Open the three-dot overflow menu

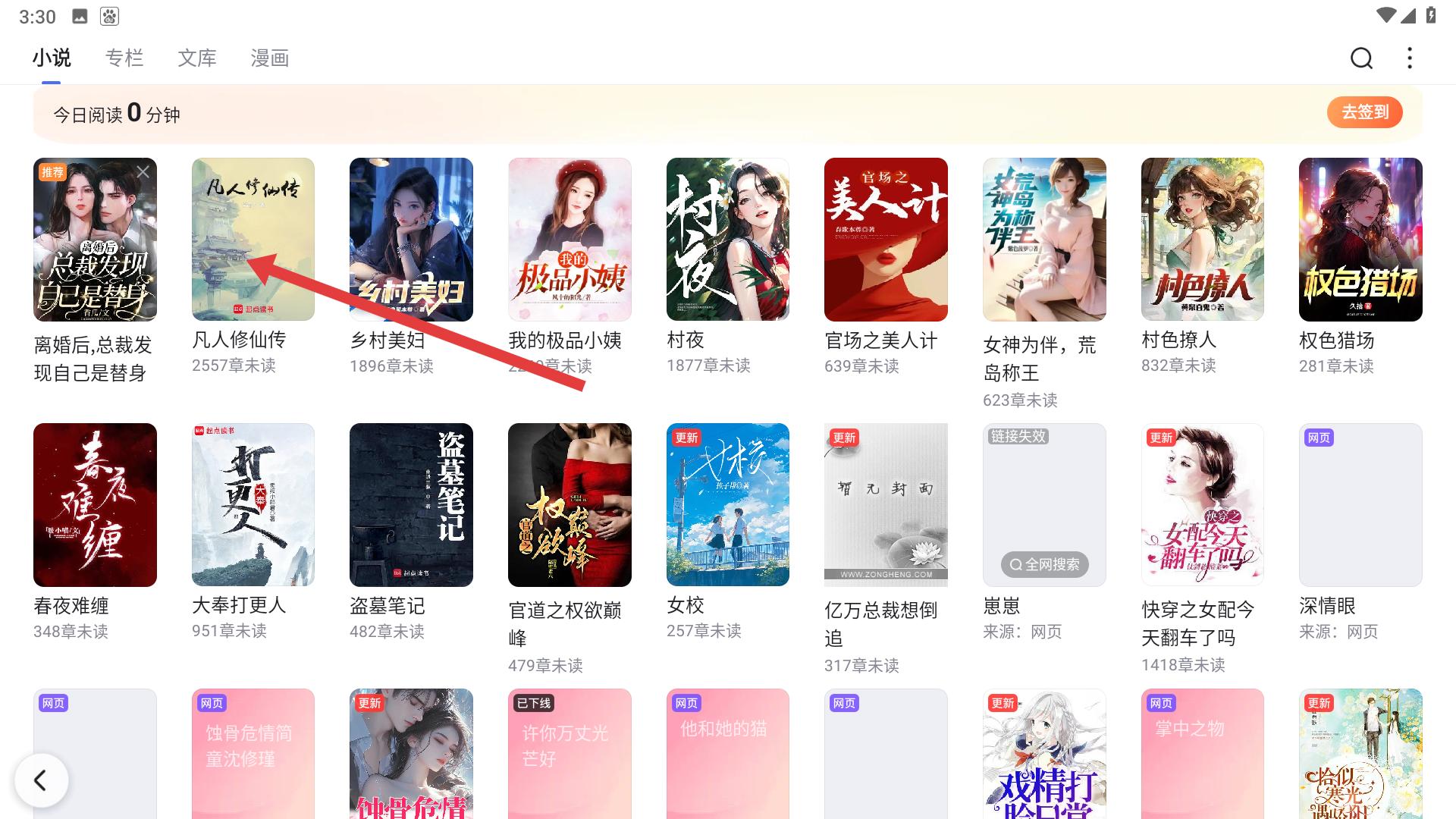[1409, 58]
